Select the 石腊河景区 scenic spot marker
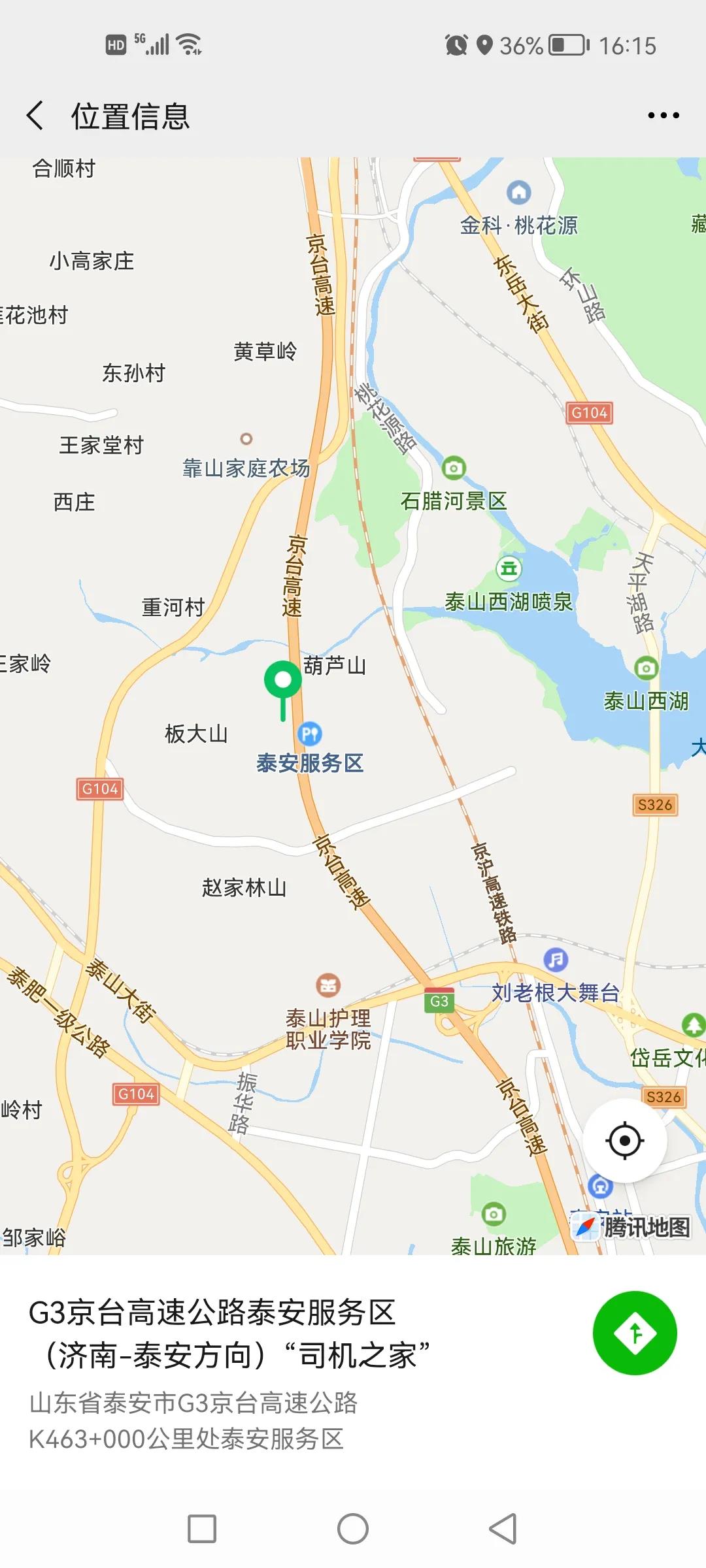The width and height of the screenshot is (706, 1568). 454,468
